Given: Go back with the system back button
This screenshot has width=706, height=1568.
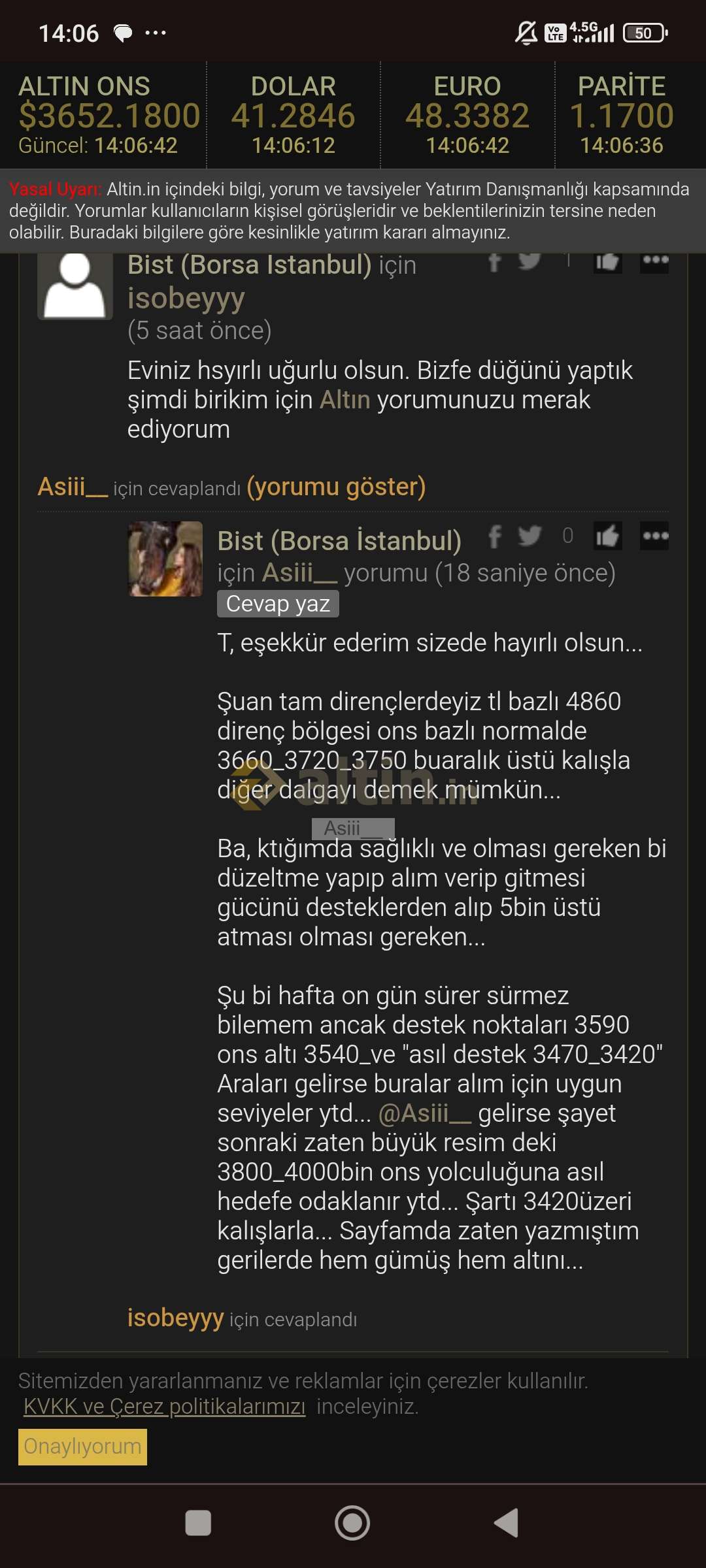Looking at the screenshot, I should coord(507,1523).
